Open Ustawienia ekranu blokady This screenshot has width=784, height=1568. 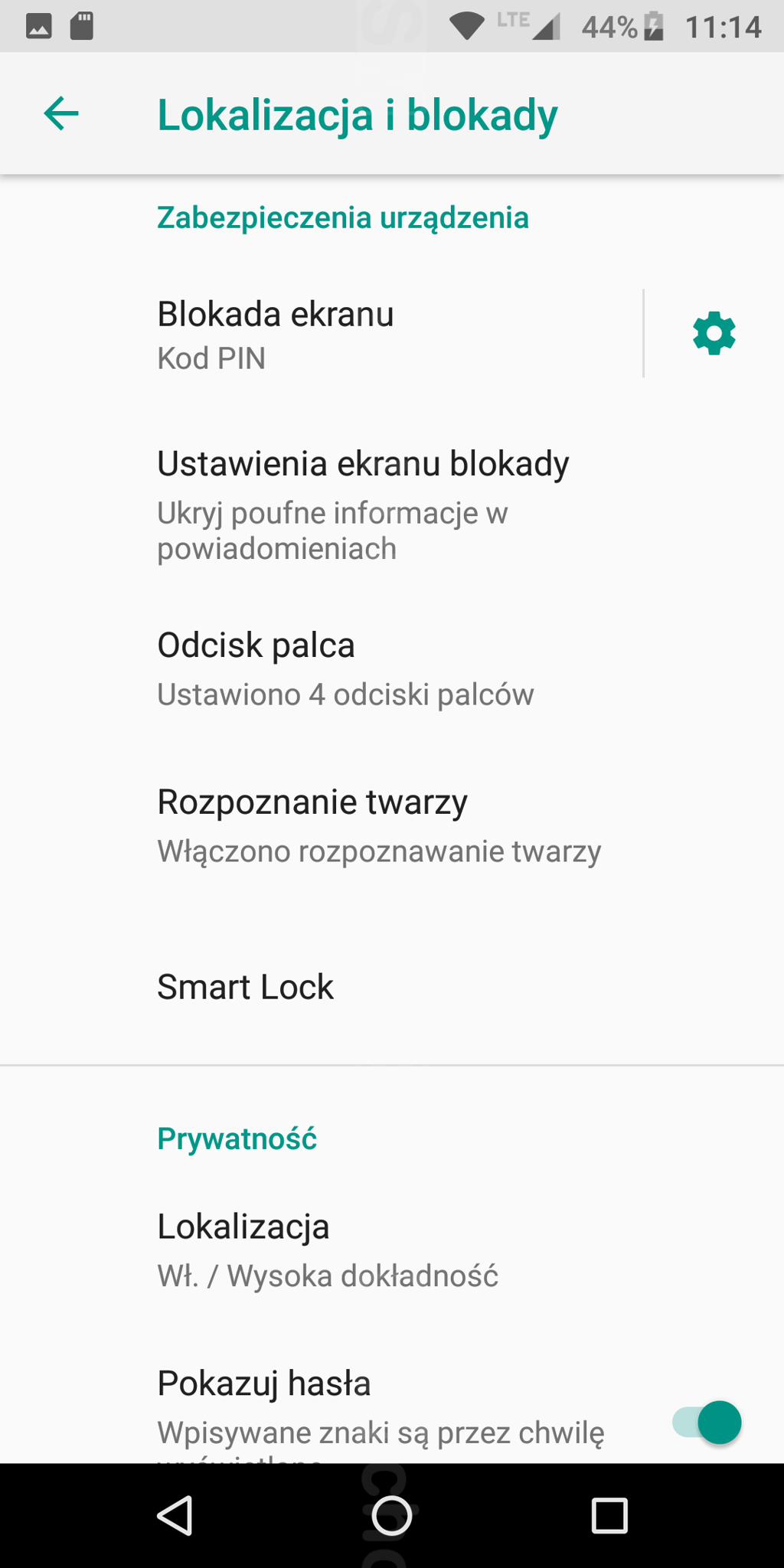pyautogui.click(x=363, y=504)
